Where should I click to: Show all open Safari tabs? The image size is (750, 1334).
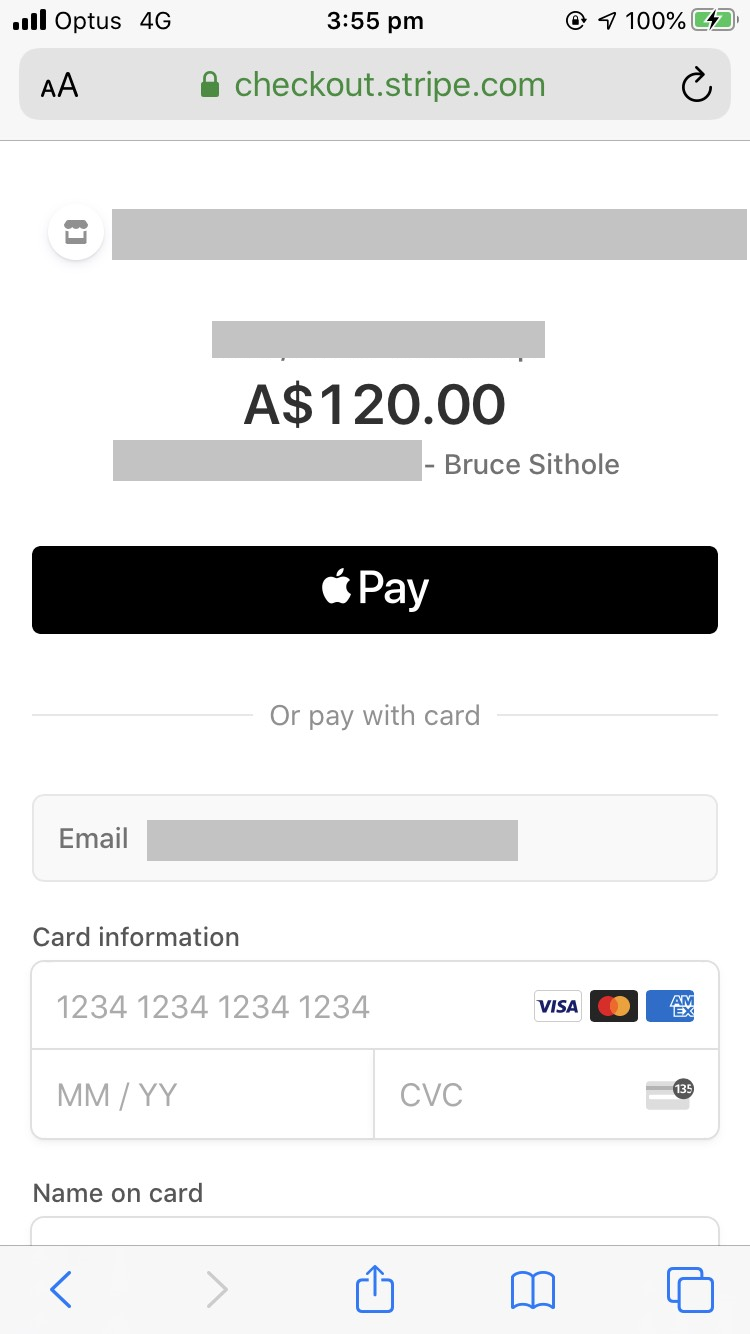tap(689, 1290)
